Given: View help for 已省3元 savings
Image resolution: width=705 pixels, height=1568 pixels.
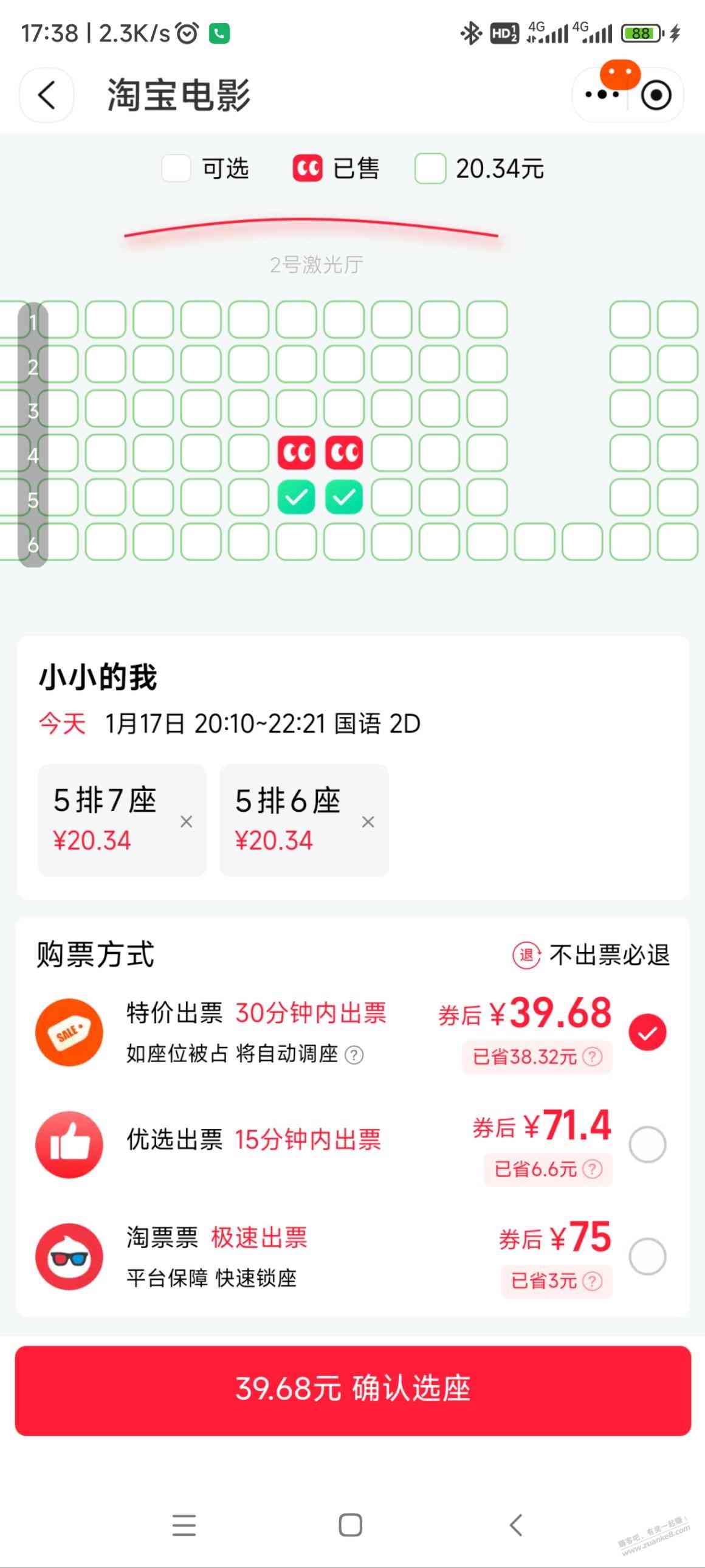Looking at the screenshot, I should click(593, 1280).
